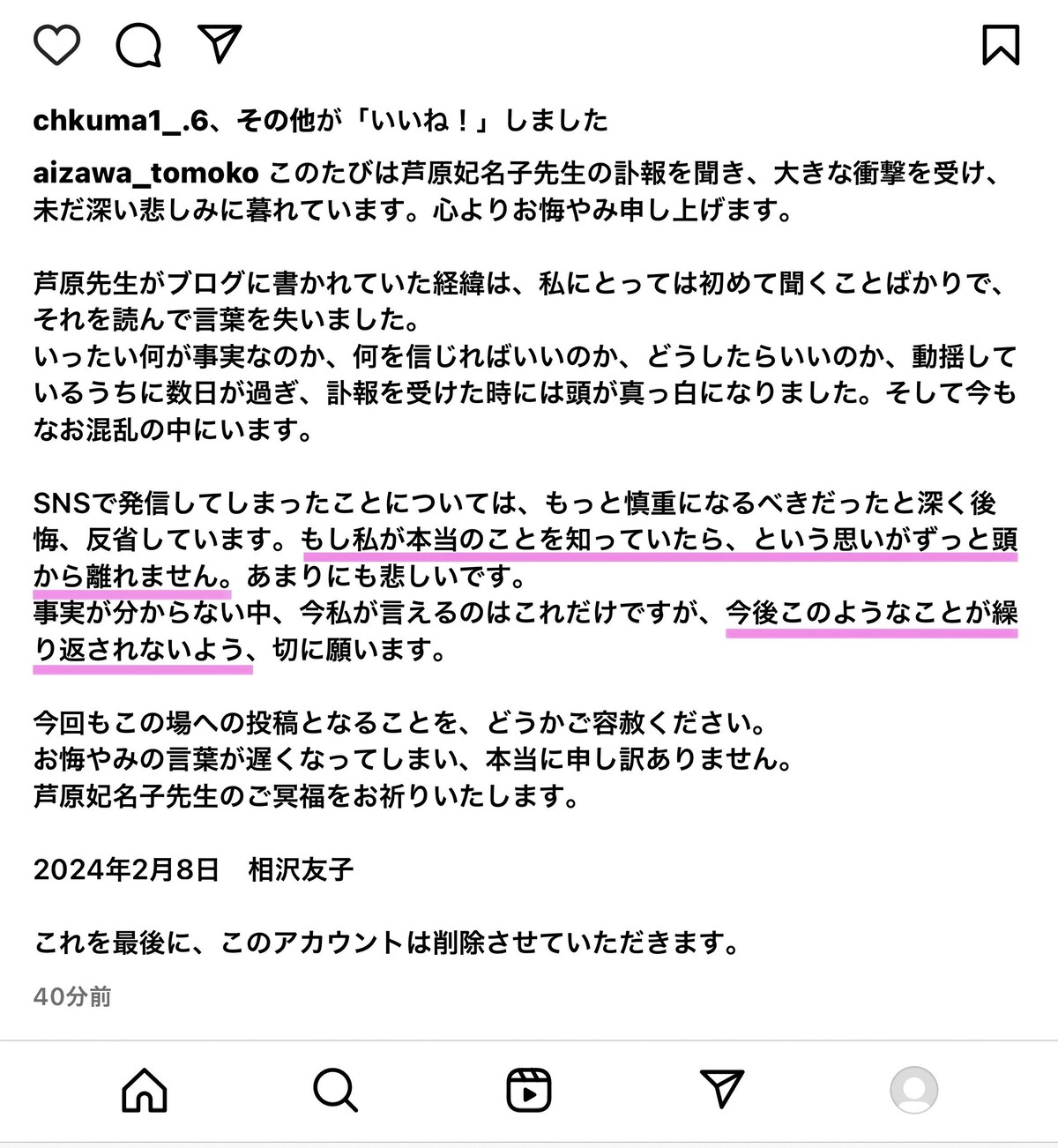The width and height of the screenshot is (1058, 1148).
Task: Share the post with the paper plane icon under it
Action: pyautogui.click(x=220, y=43)
